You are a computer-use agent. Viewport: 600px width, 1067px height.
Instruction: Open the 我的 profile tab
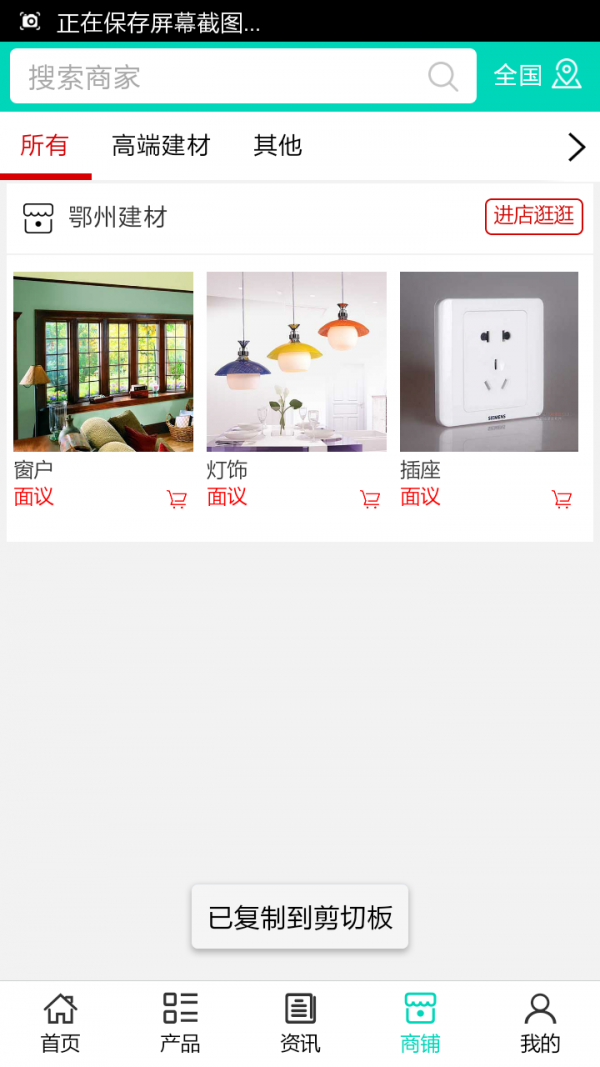coord(540,1023)
